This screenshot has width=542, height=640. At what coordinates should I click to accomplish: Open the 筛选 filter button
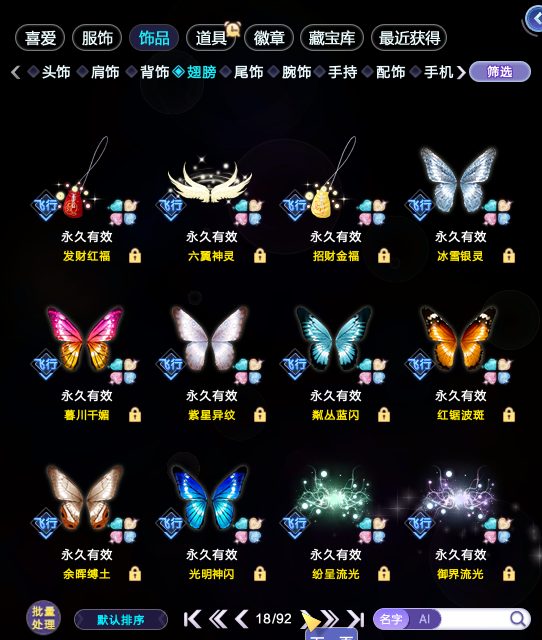pyautogui.click(x=500, y=72)
